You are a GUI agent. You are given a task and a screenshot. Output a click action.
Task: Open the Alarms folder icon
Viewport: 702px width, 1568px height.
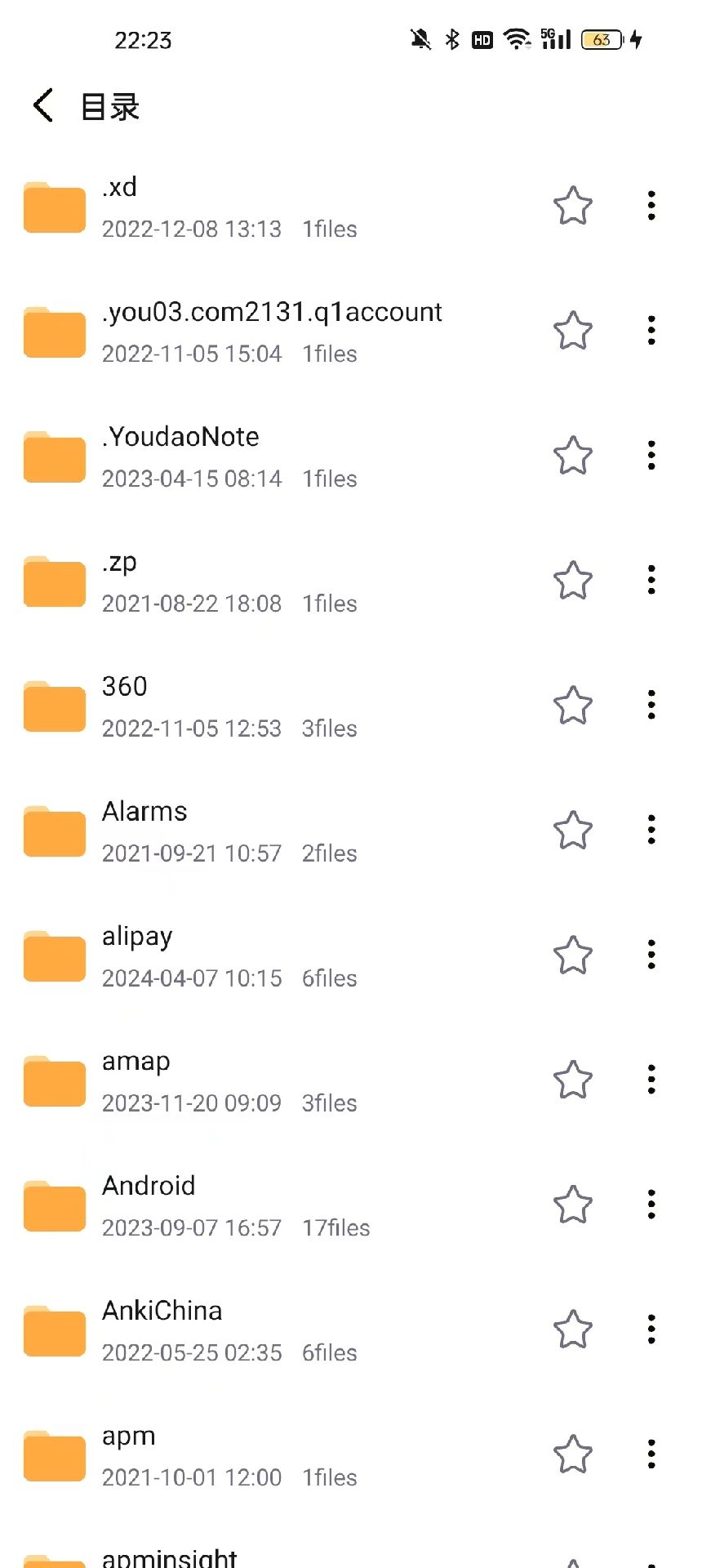pos(54,831)
